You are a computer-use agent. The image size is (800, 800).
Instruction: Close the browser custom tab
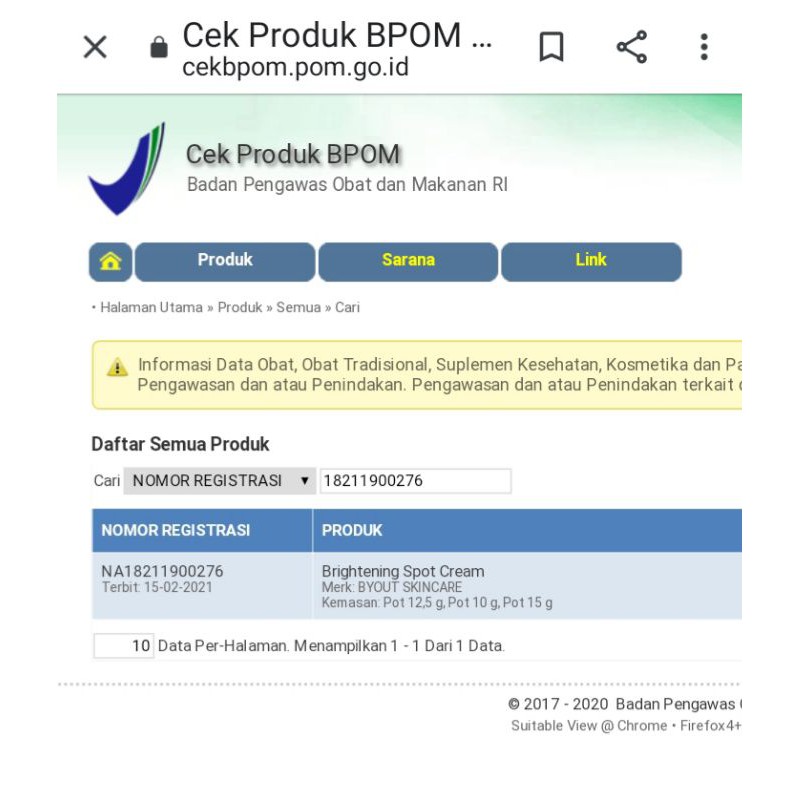[95, 47]
